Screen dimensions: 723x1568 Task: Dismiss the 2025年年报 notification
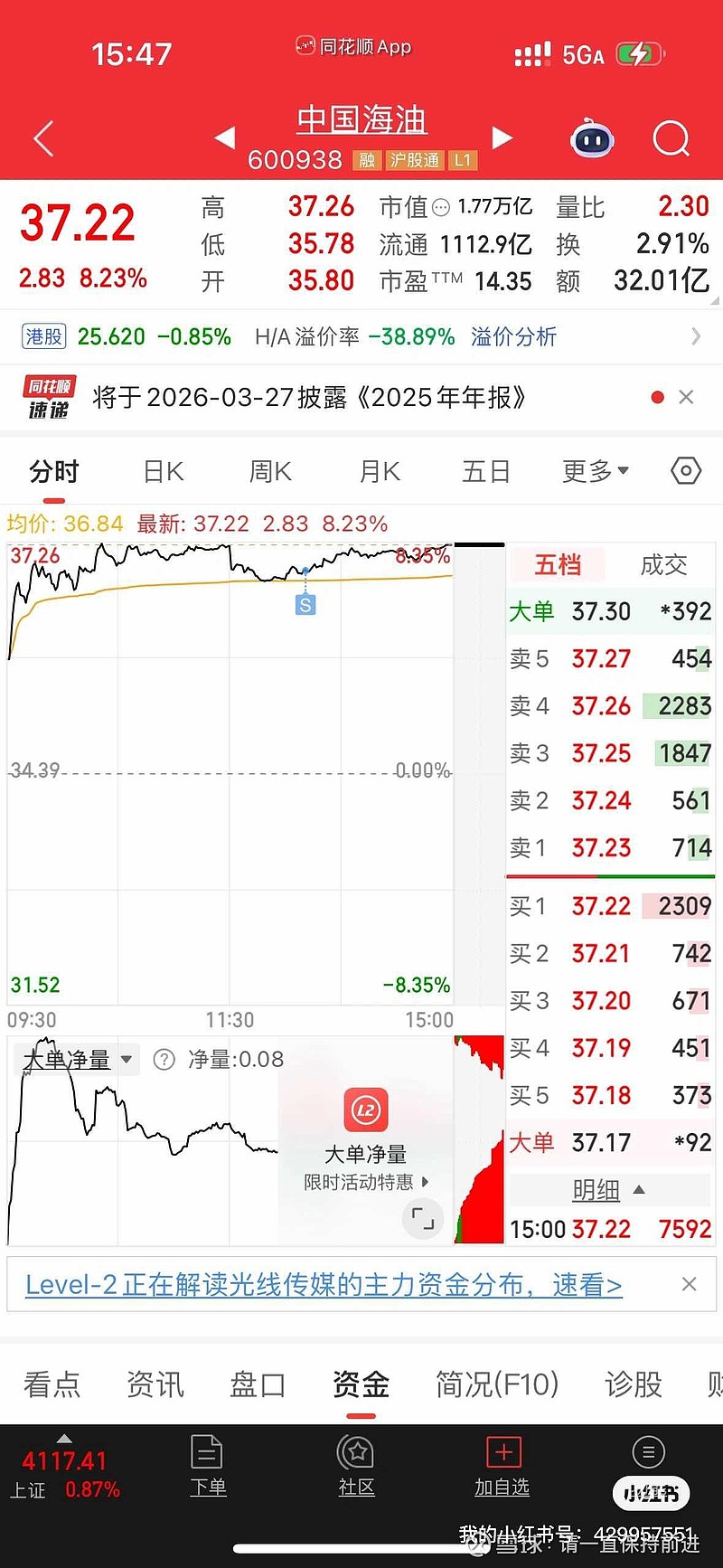coord(685,397)
